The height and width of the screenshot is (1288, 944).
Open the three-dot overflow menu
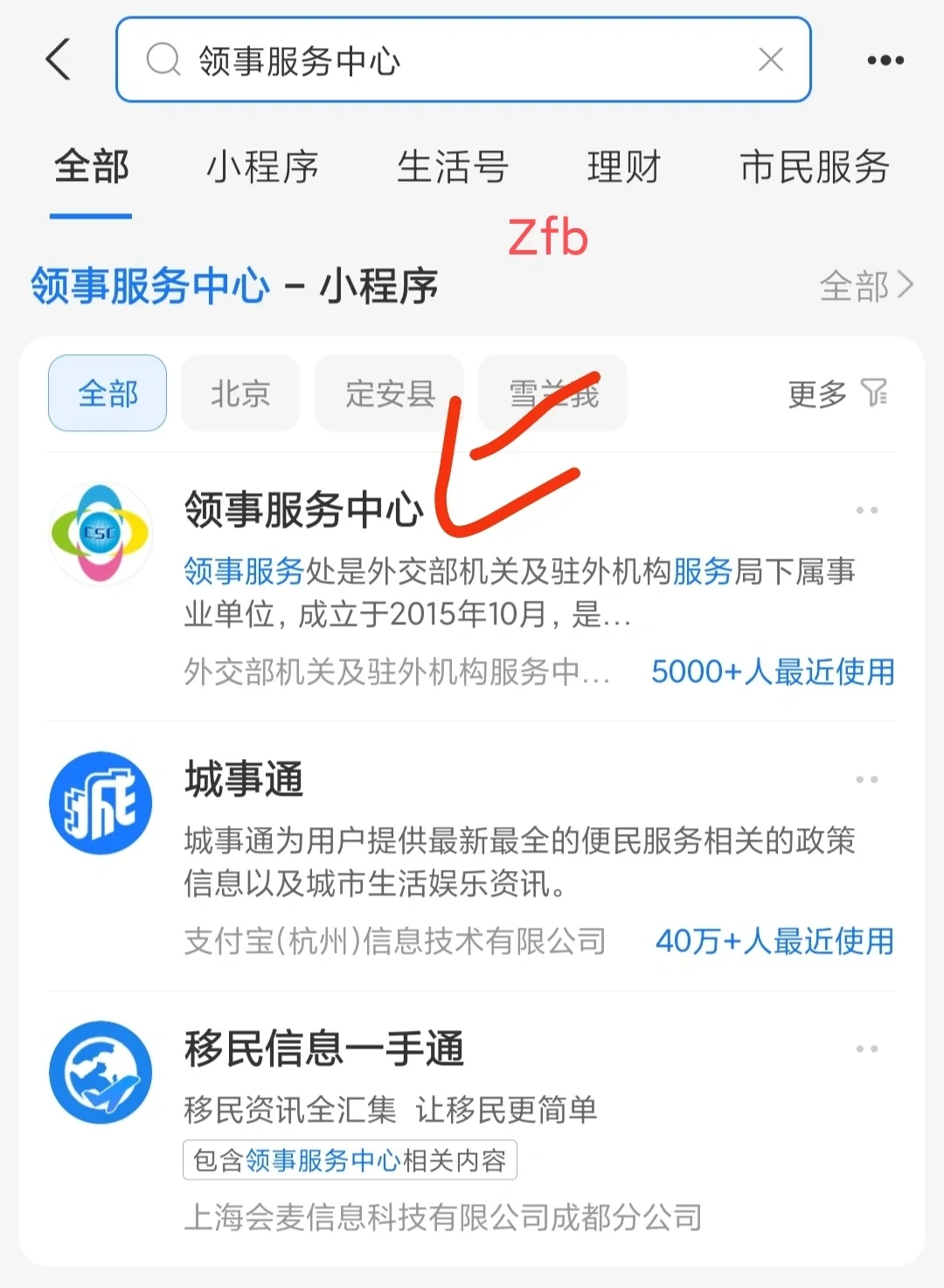click(885, 60)
